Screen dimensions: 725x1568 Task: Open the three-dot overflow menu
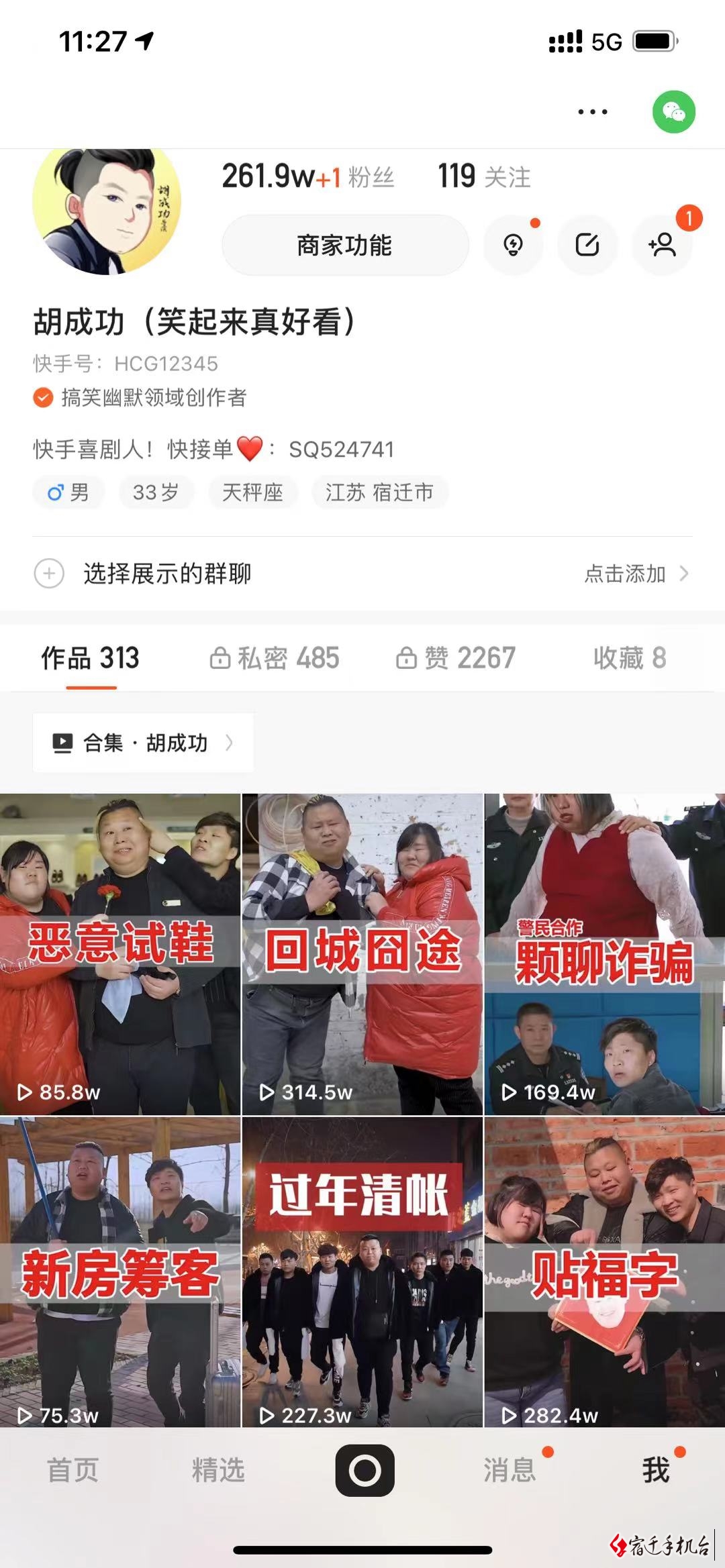(x=593, y=111)
